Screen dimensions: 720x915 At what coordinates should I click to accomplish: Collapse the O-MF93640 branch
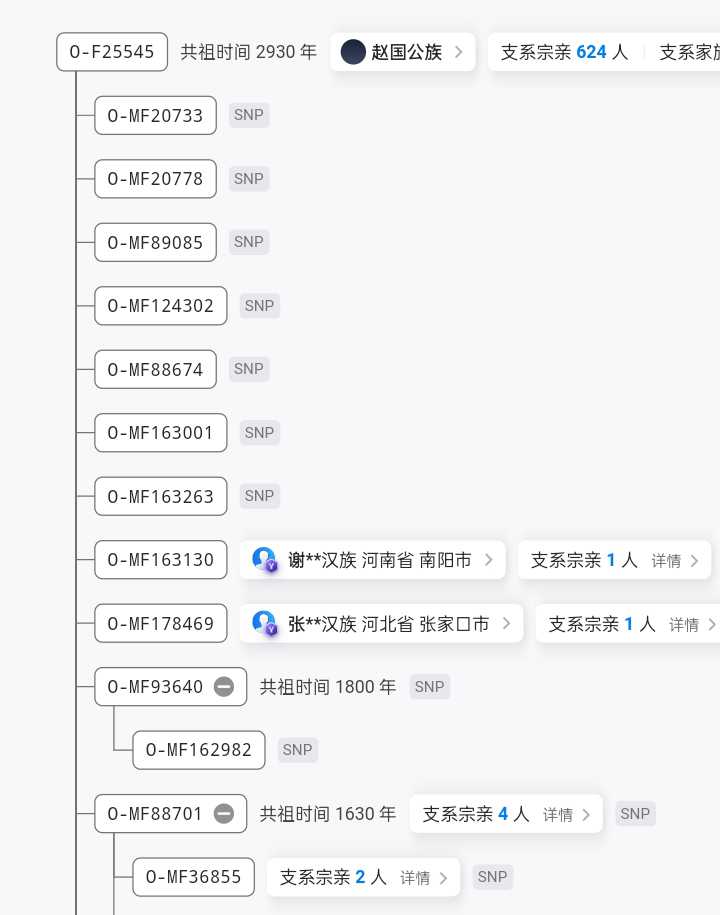click(x=224, y=687)
